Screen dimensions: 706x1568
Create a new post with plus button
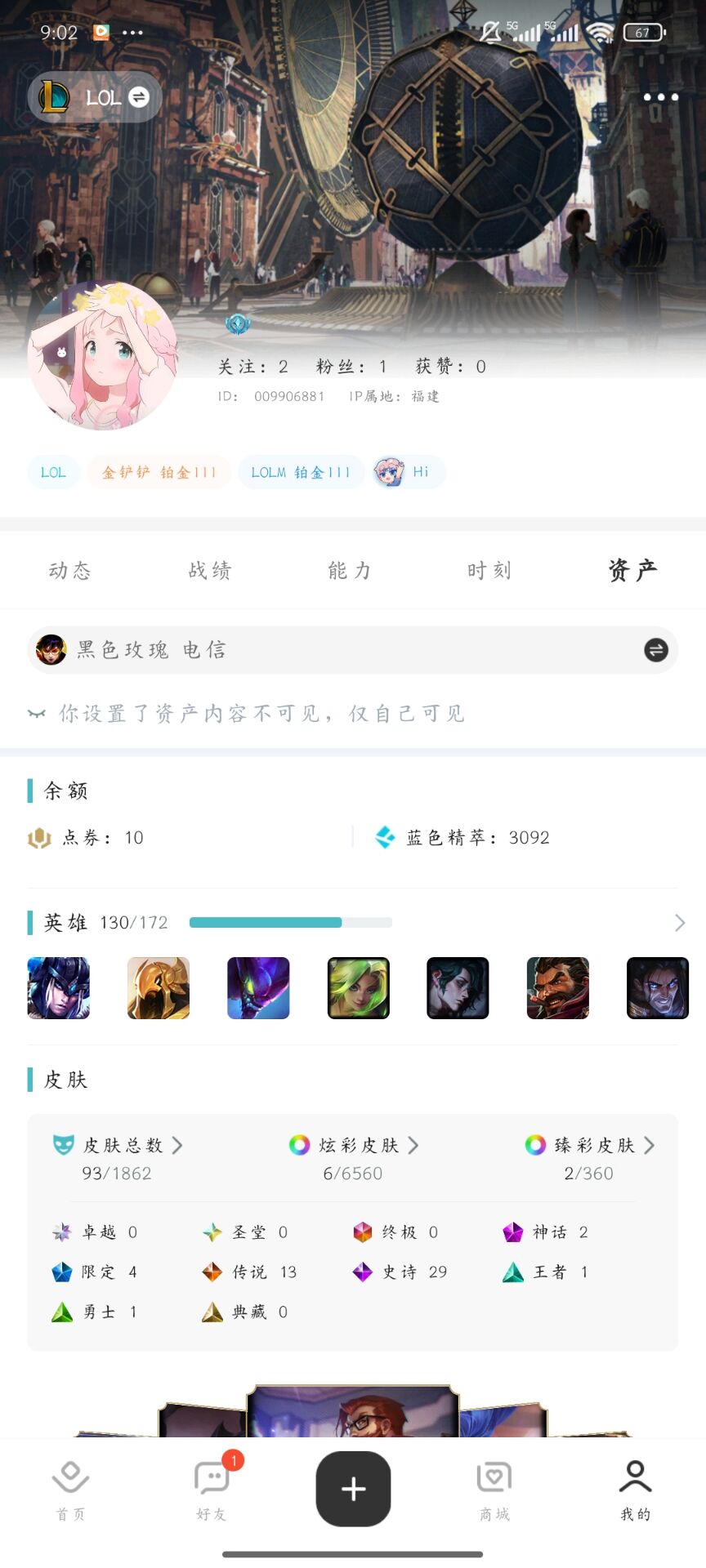point(353,1489)
